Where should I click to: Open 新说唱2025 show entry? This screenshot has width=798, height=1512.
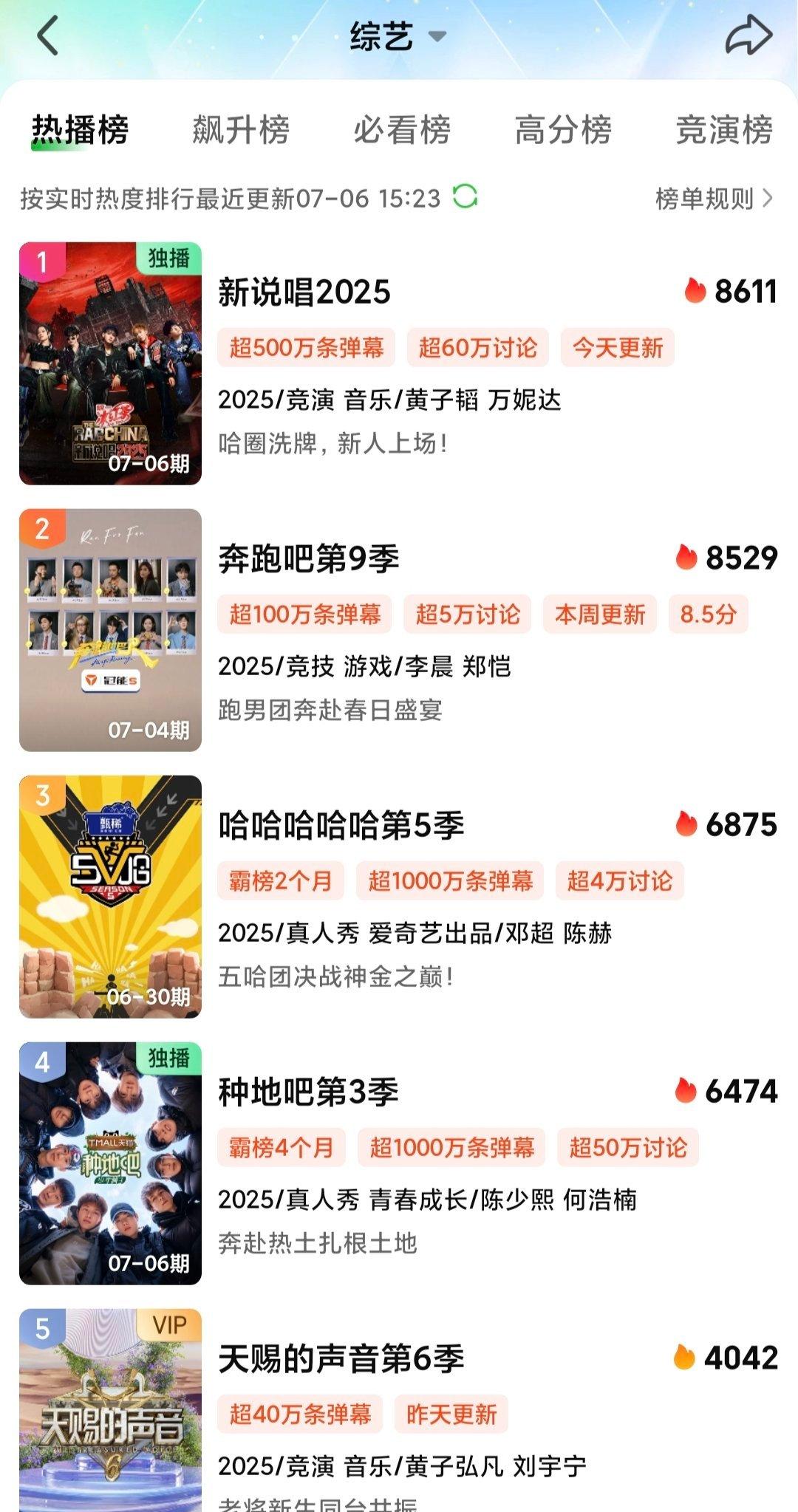pos(399,363)
